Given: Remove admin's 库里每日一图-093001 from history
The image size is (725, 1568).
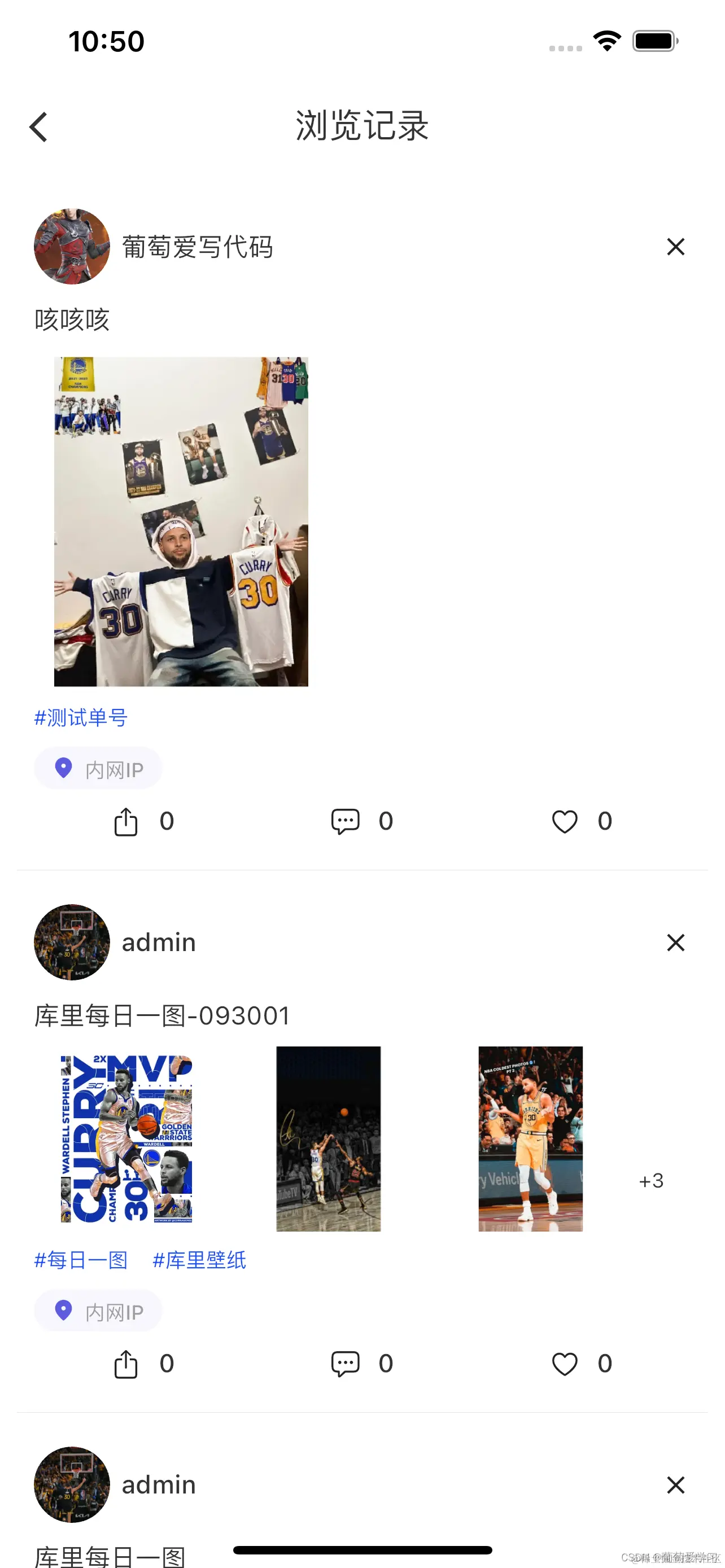Looking at the screenshot, I should 675,942.
